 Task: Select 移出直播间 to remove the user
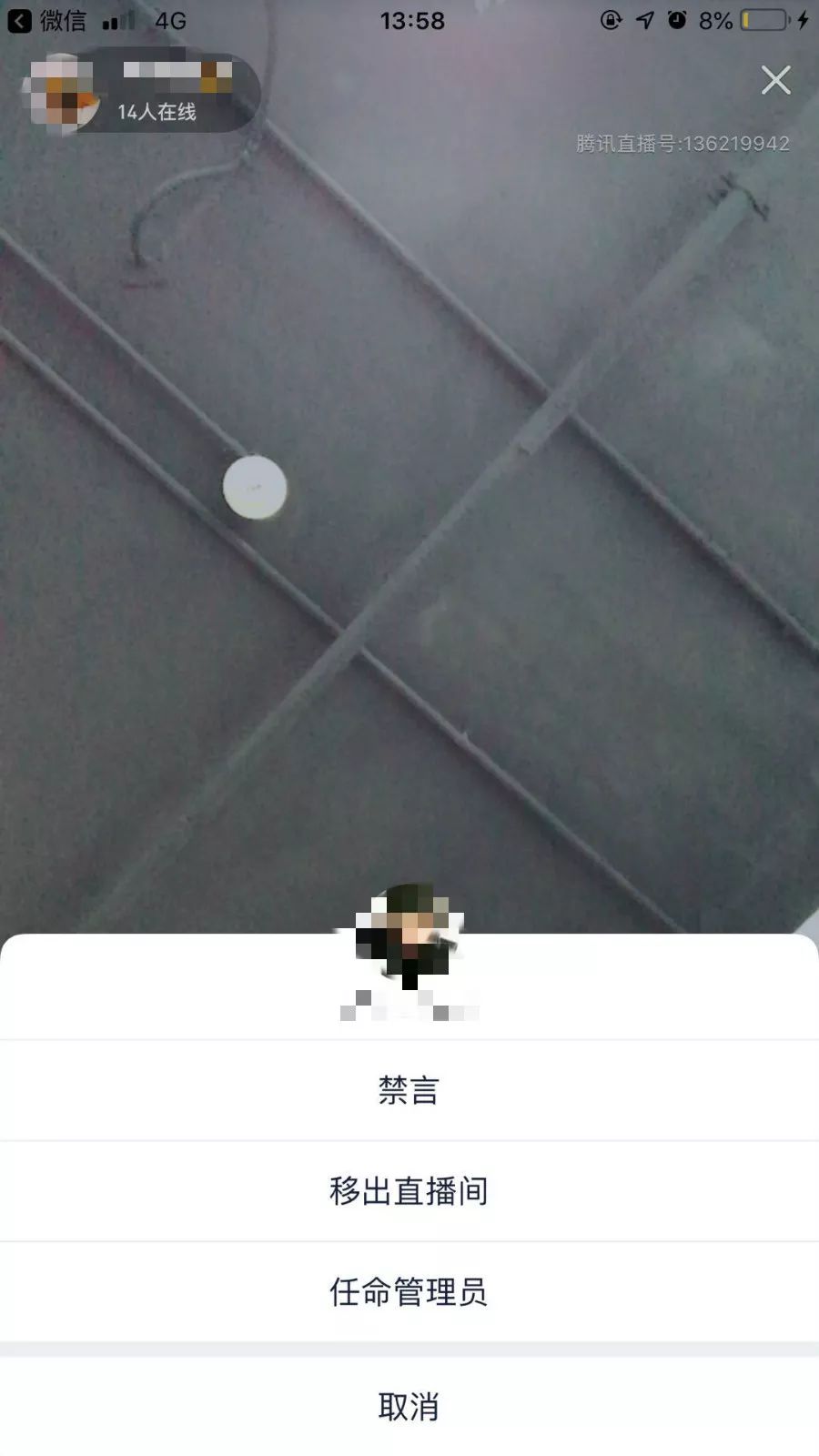point(409,1192)
